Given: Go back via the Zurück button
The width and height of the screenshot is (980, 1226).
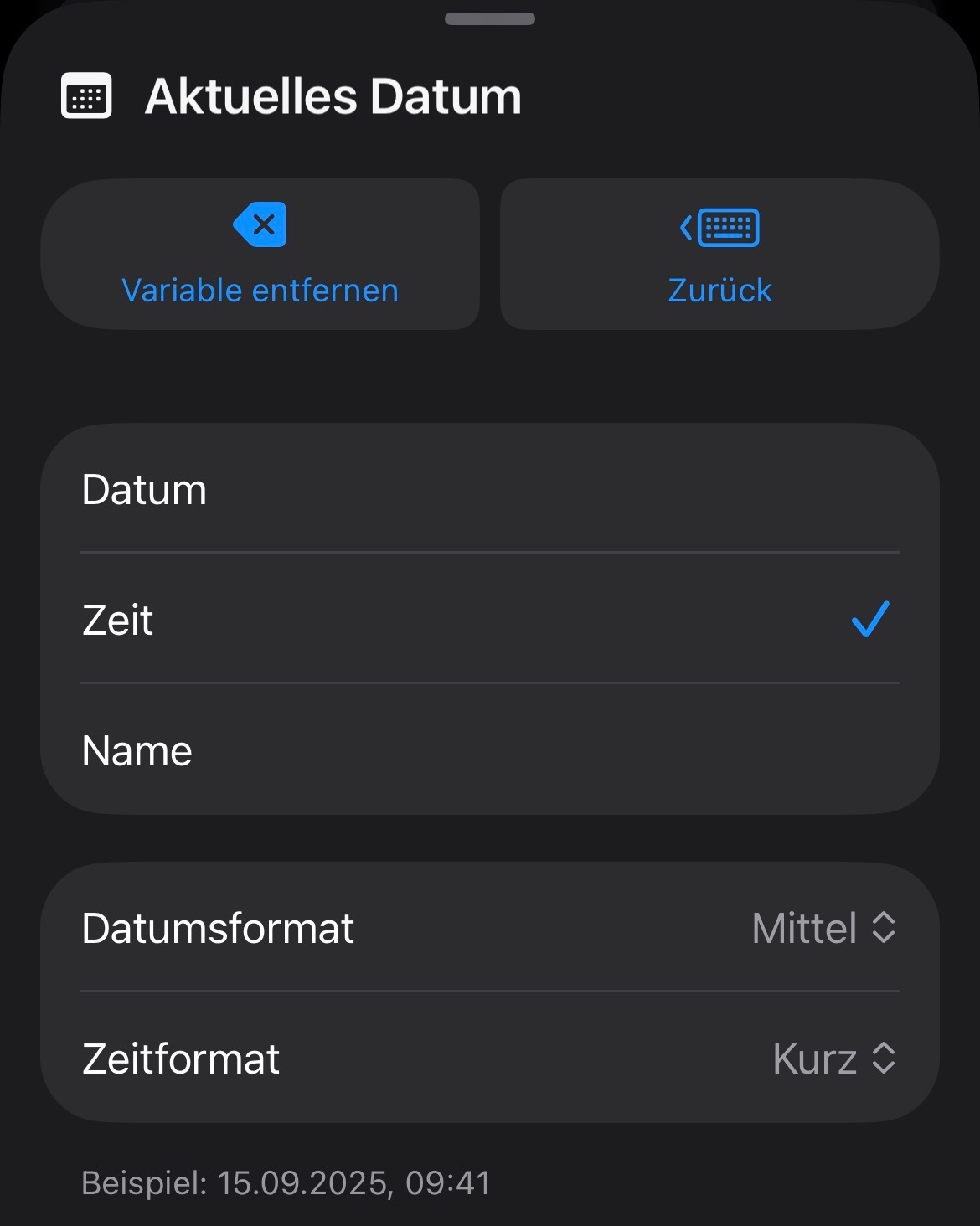Looking at the screenshot, I should point(720,254).
